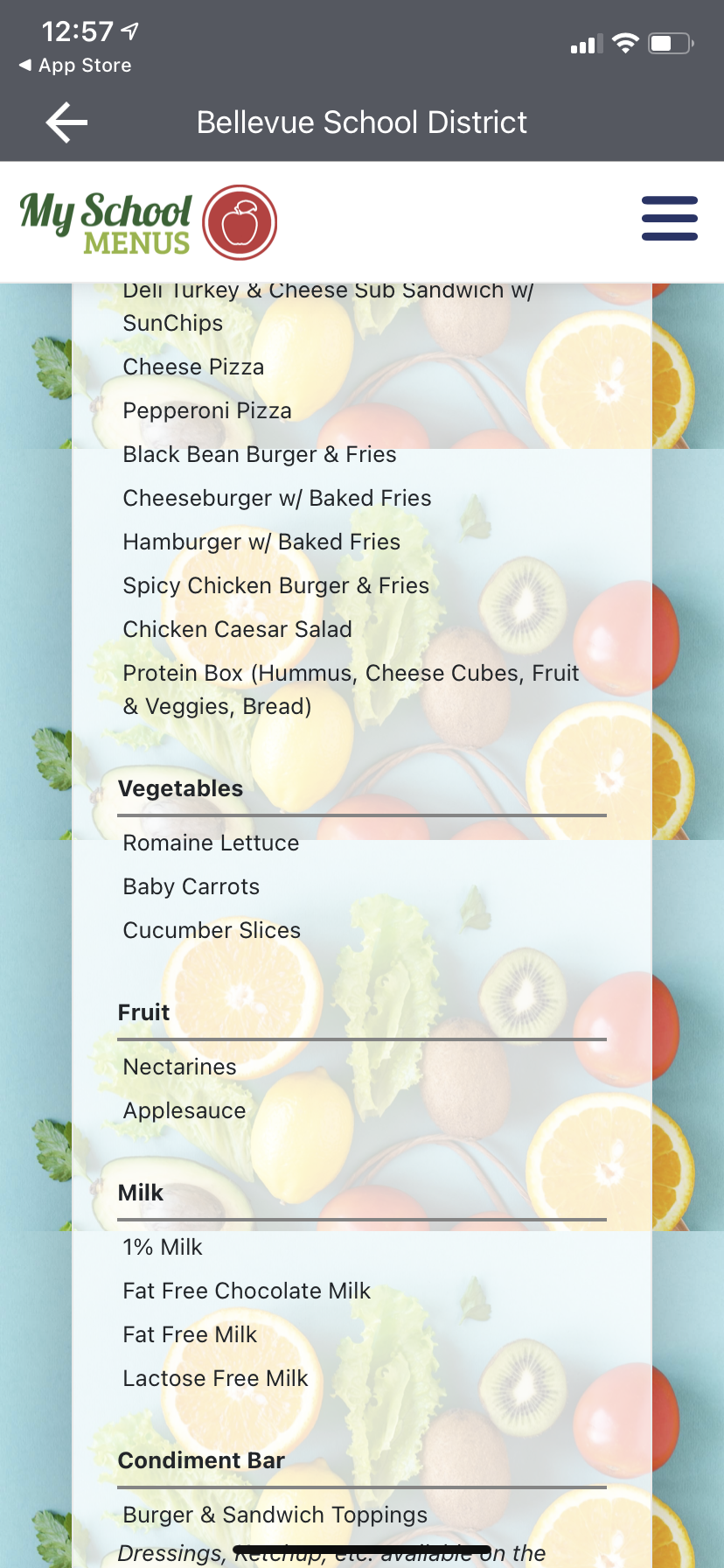The width and height of the screenshot is (724, 1568).
Task: Go back using the arrow icon
Action: [66, 122]
